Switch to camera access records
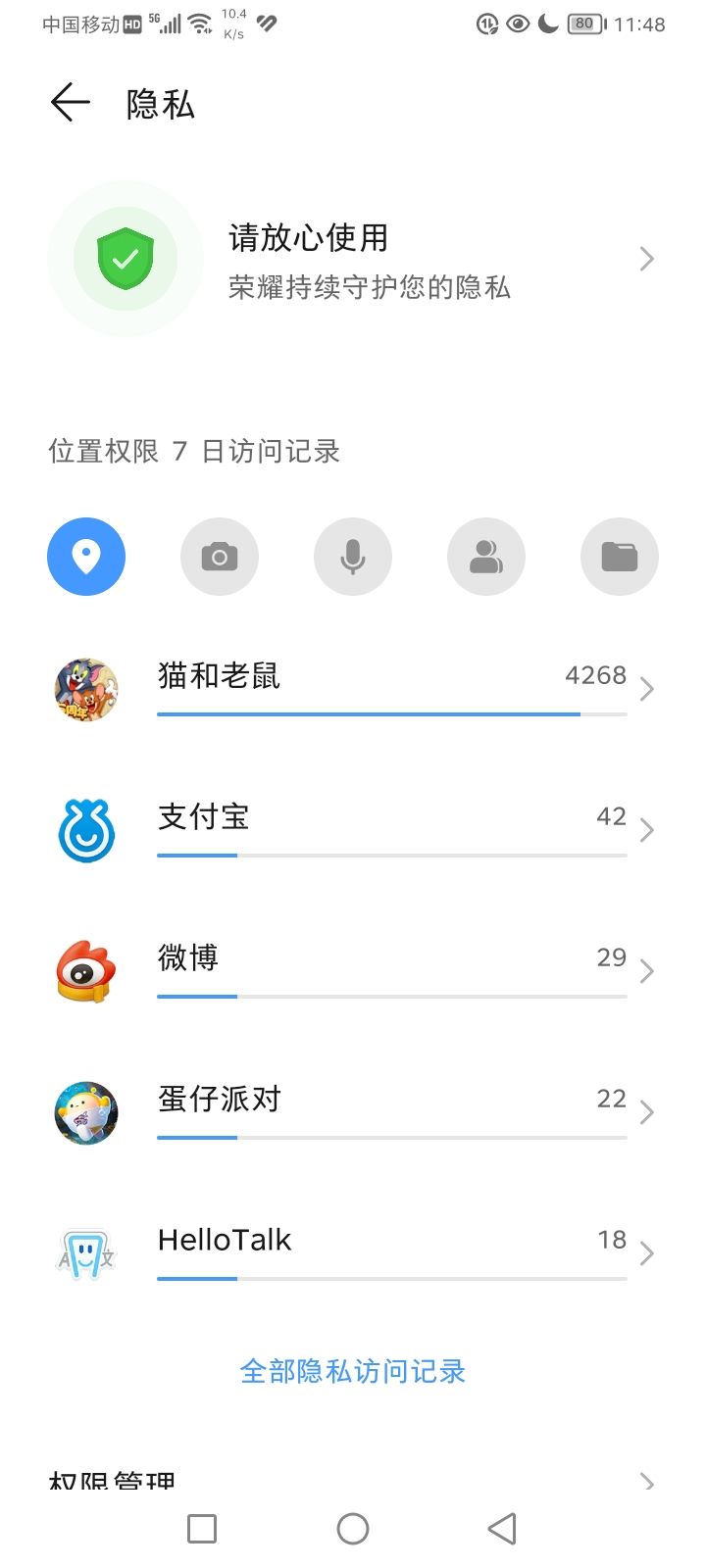 click(220, 557)
